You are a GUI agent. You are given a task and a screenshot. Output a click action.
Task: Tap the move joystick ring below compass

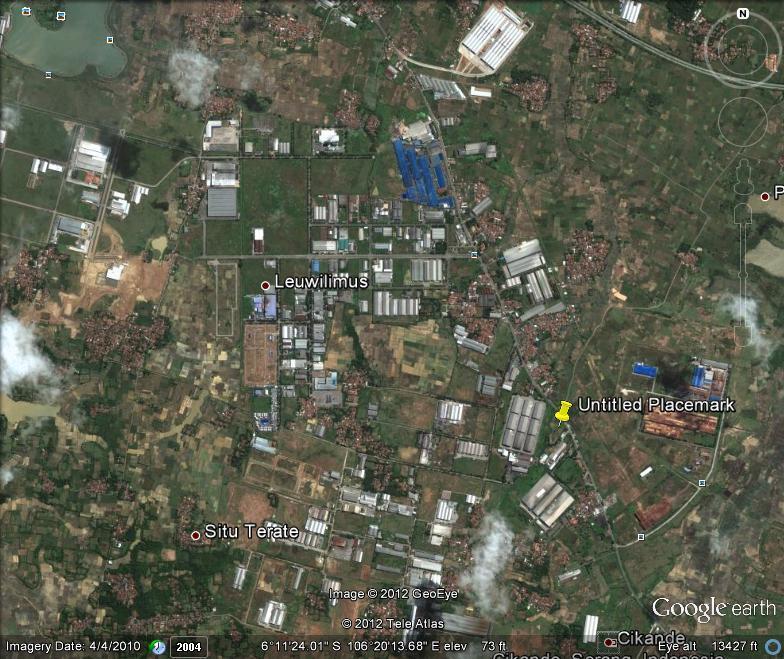click(x=742, y=121)
